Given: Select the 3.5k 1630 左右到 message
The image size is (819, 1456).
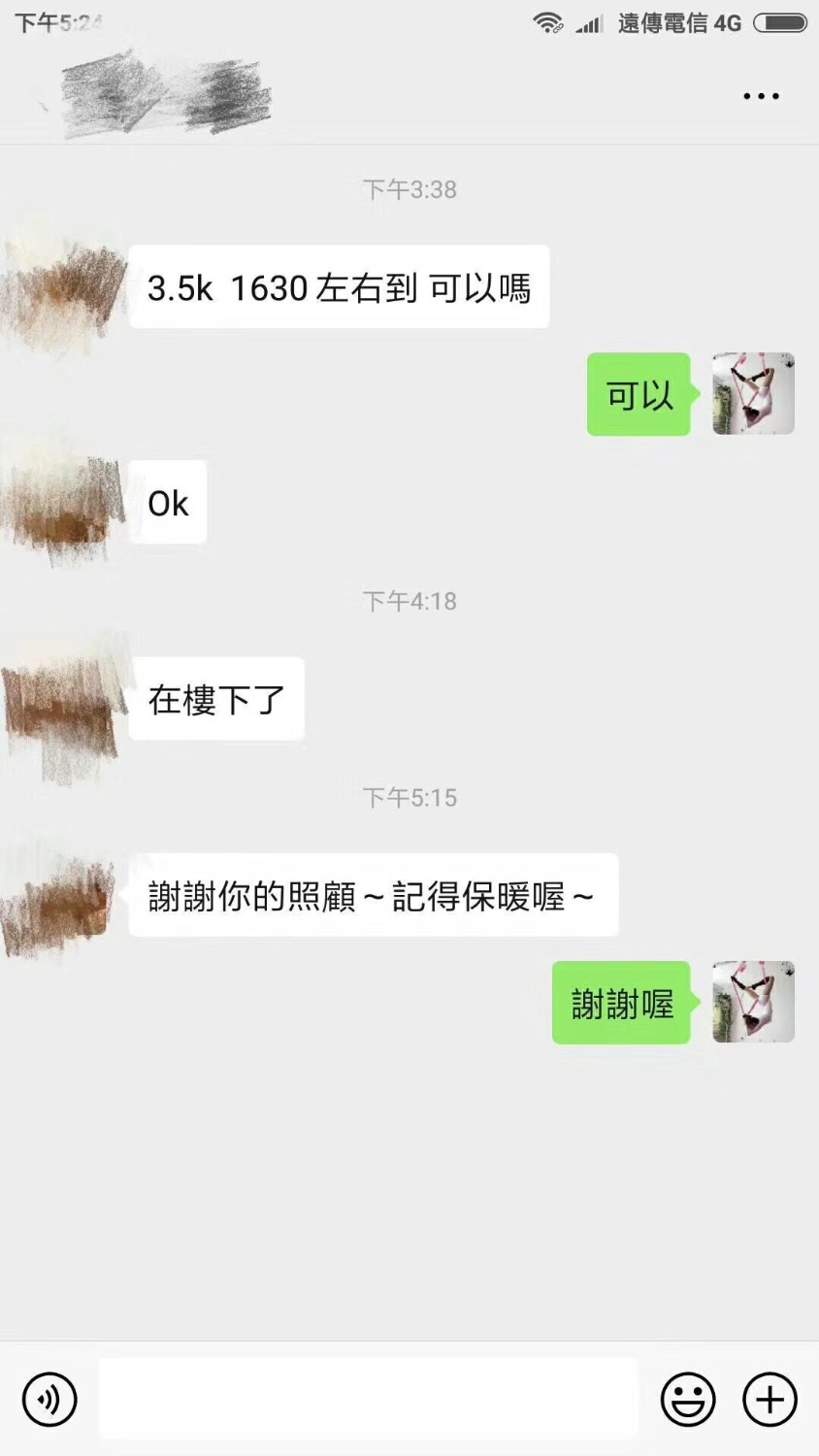Looking at the screenshot, I should [x=339, y=286].
